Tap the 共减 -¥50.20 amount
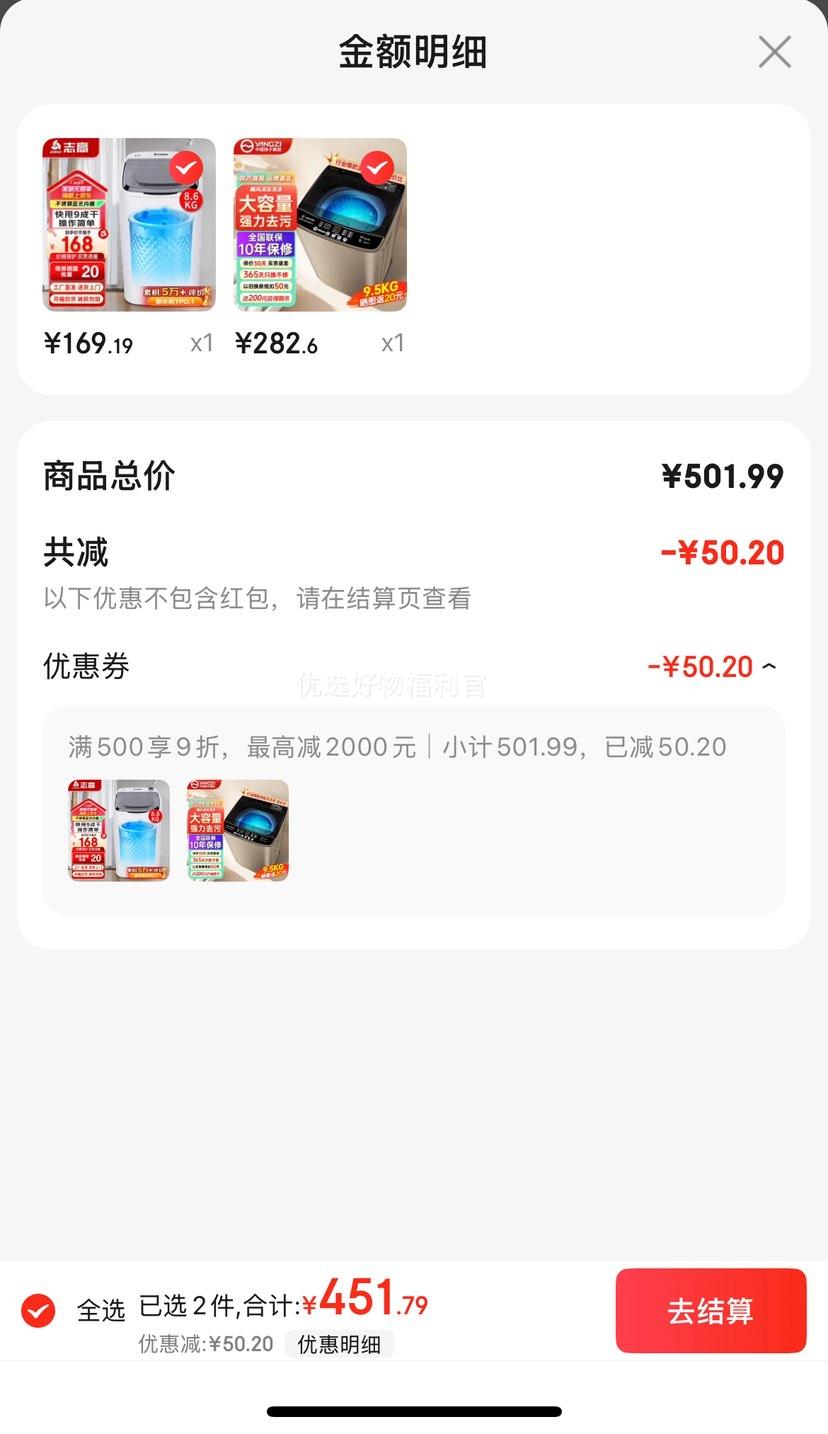 pyautogui.click(x=723, y=553)
